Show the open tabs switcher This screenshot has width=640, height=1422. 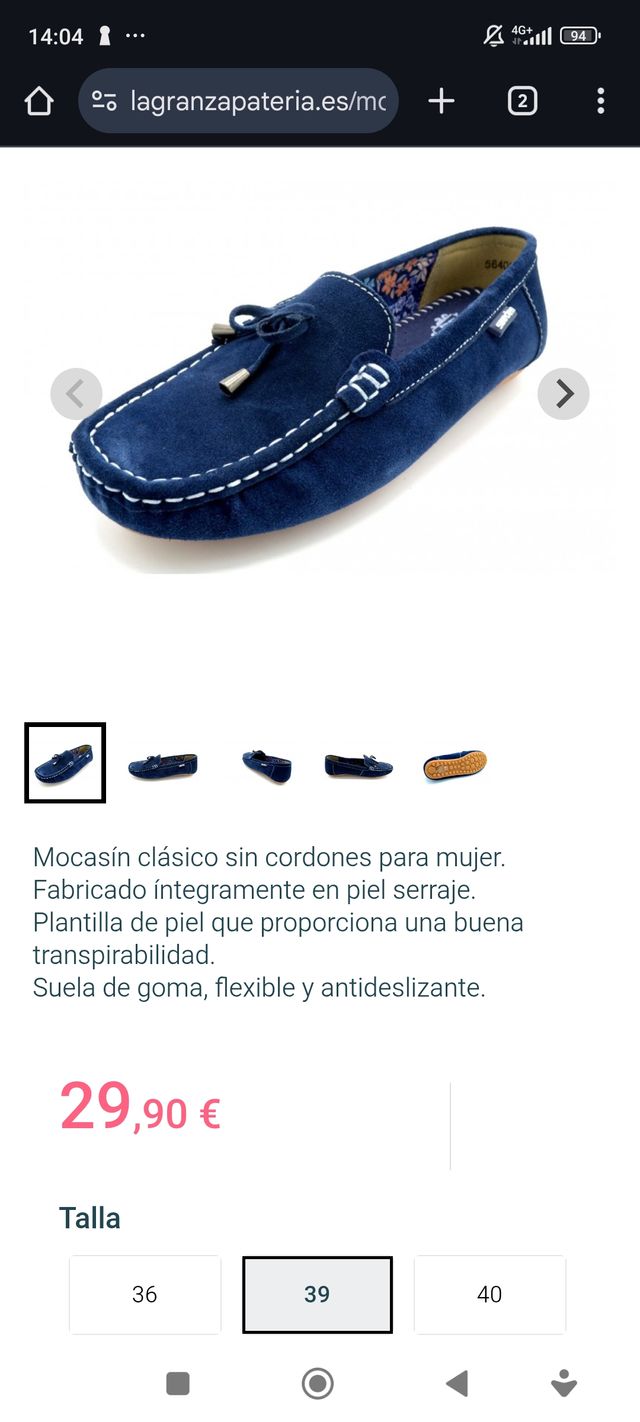click(x=522, y=101)
